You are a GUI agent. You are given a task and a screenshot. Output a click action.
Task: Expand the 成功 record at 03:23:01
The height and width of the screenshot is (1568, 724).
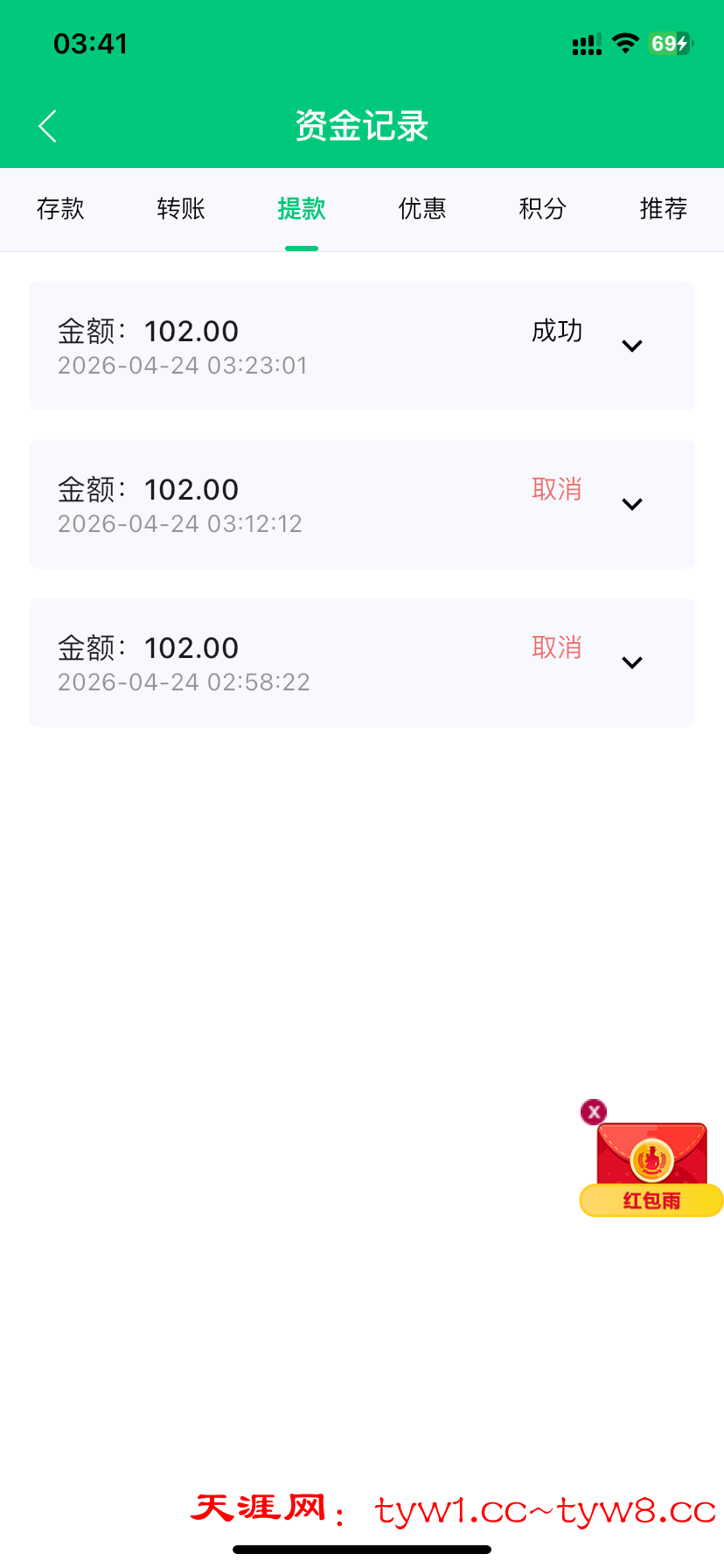tap(631, 346)
